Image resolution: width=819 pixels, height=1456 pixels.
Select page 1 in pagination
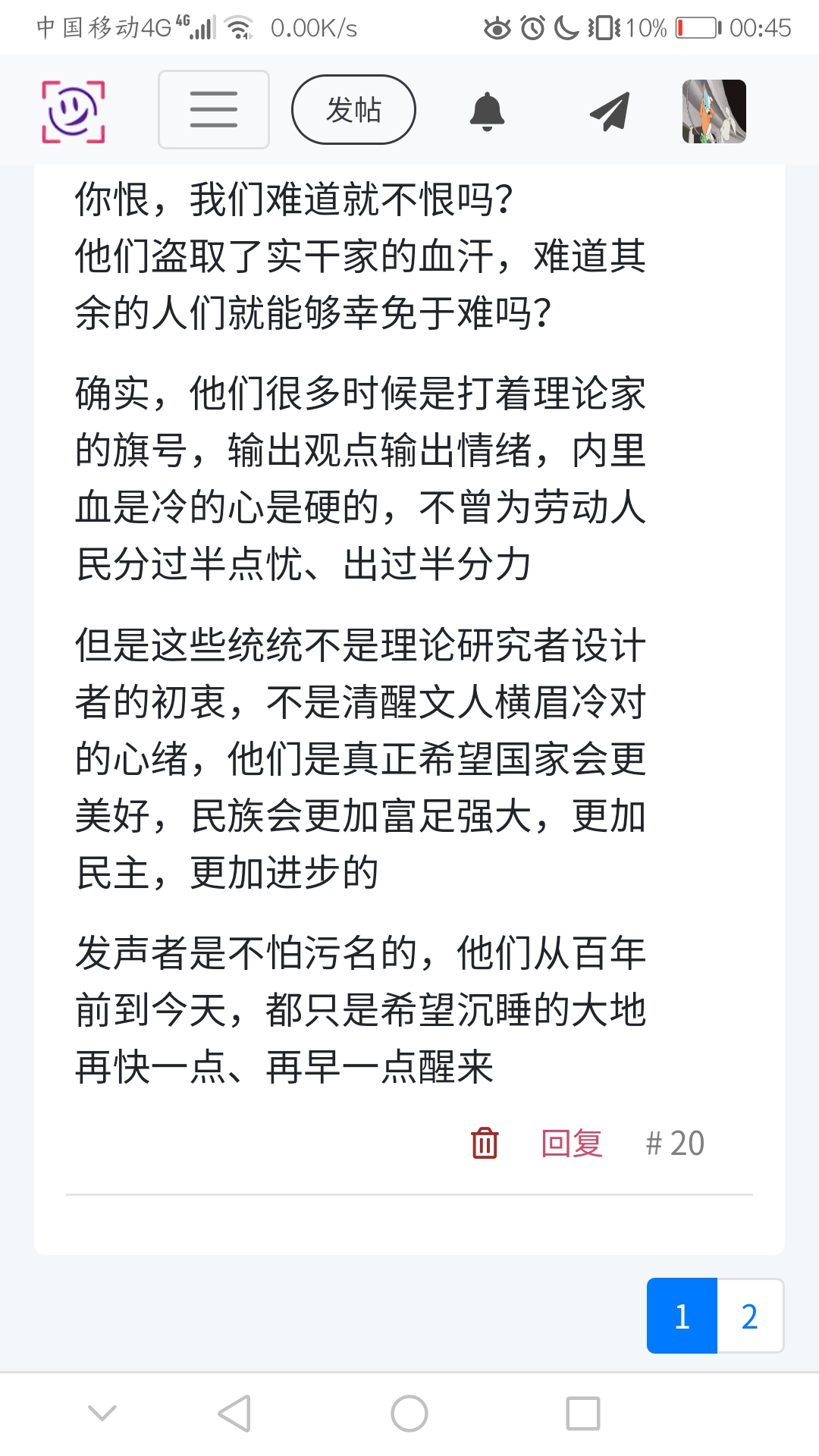(682, 1316)
